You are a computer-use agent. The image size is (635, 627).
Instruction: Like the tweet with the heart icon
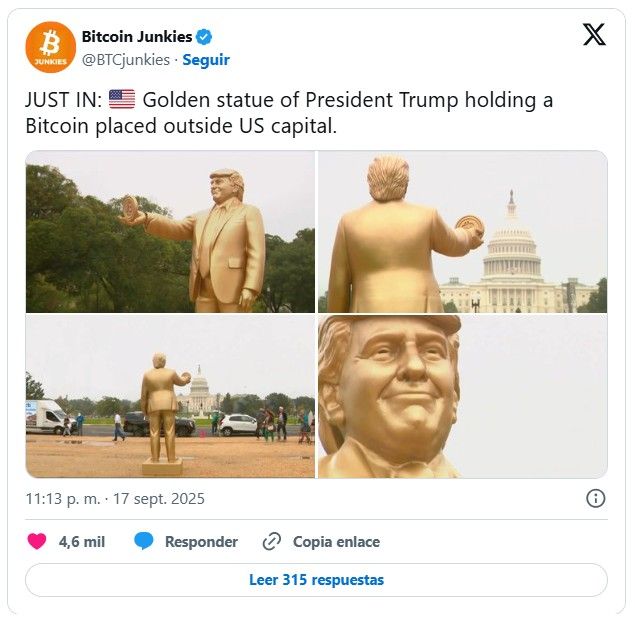tap(37, 542)
